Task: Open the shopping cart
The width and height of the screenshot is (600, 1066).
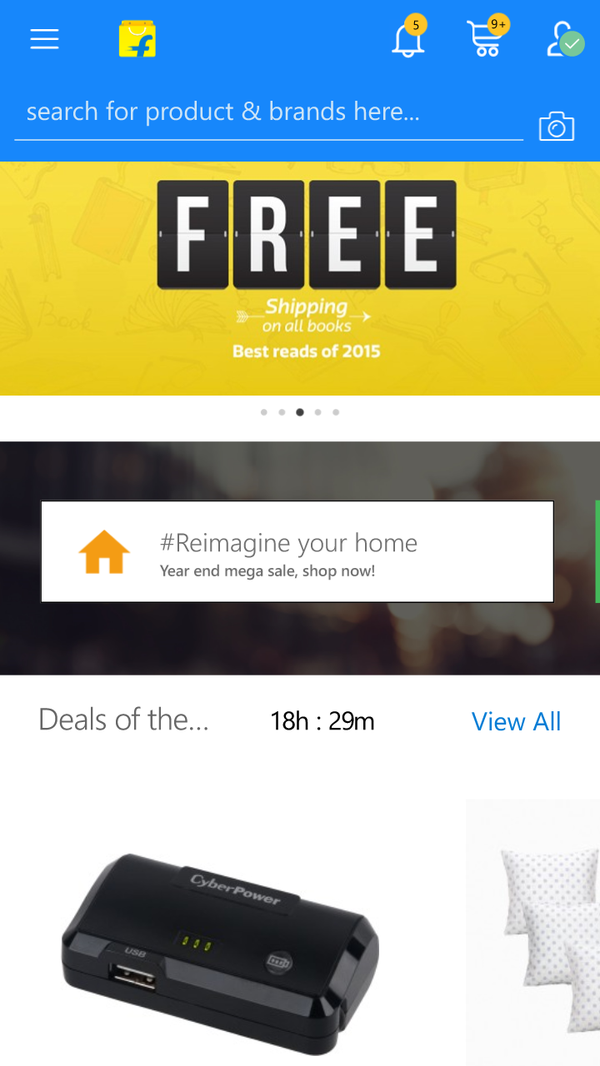Action: 486,37
